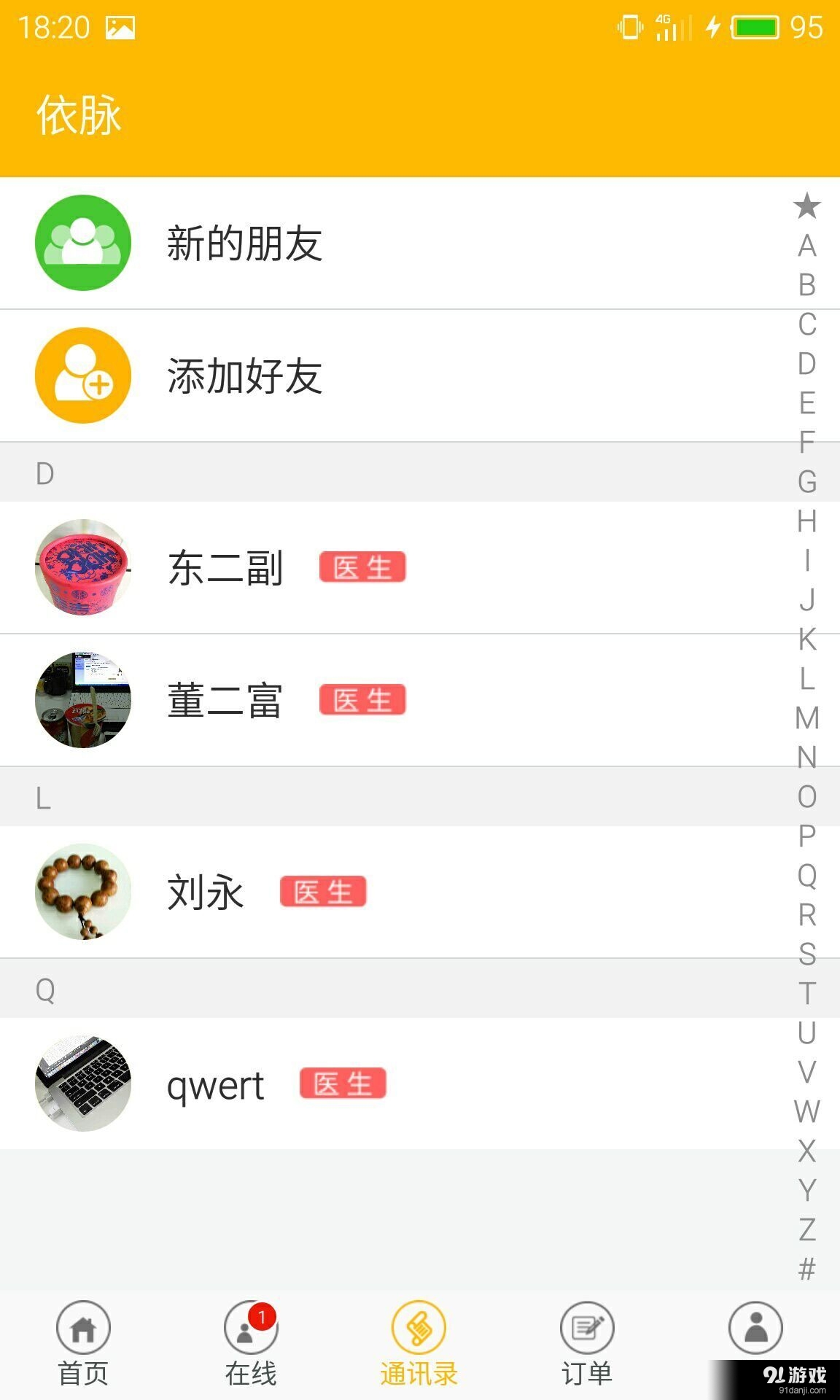The height and width of the screenshot is (1400, 840).
Task: Open the 新的朋友 (New Friends) green icon
Action: coord(82,244)
